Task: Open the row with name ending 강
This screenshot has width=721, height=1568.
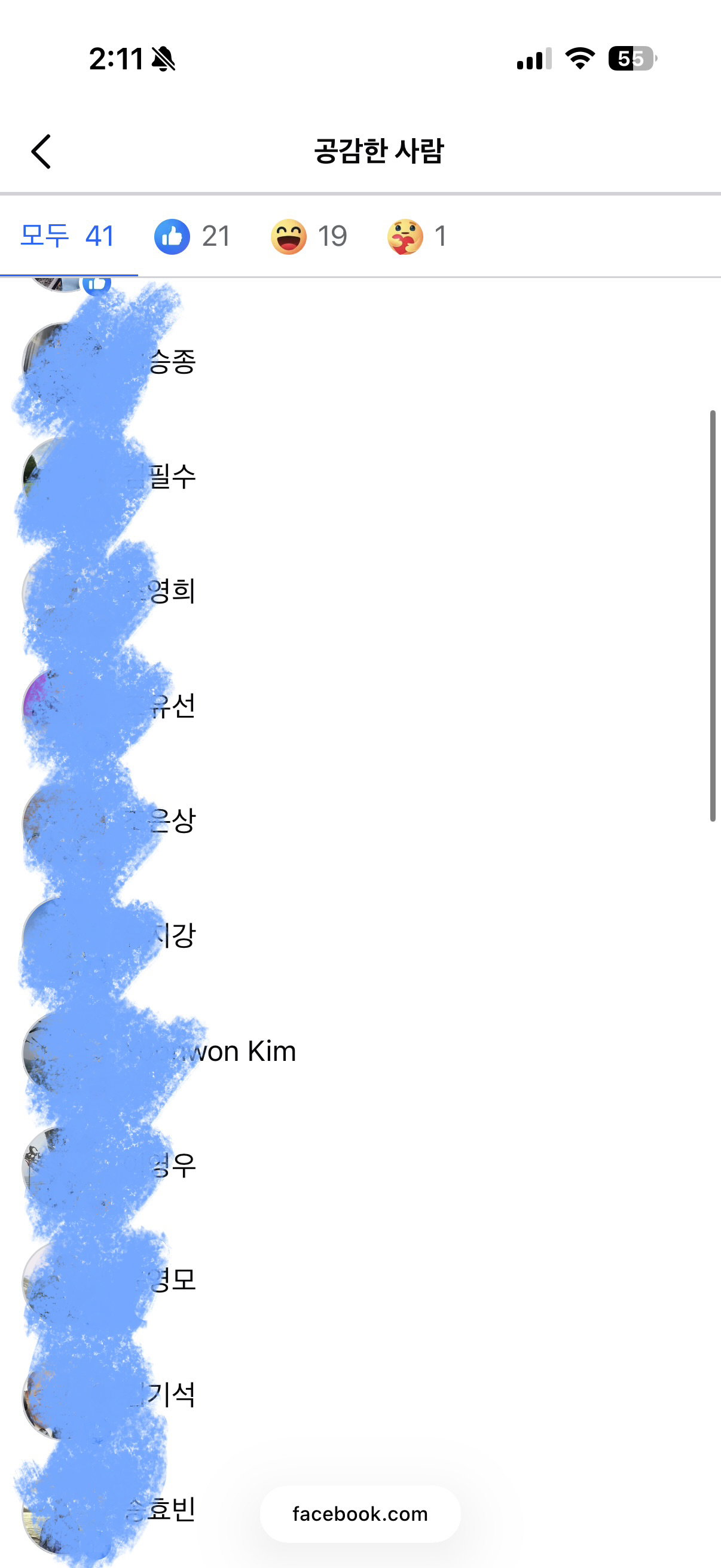Action: coord(360,935)
